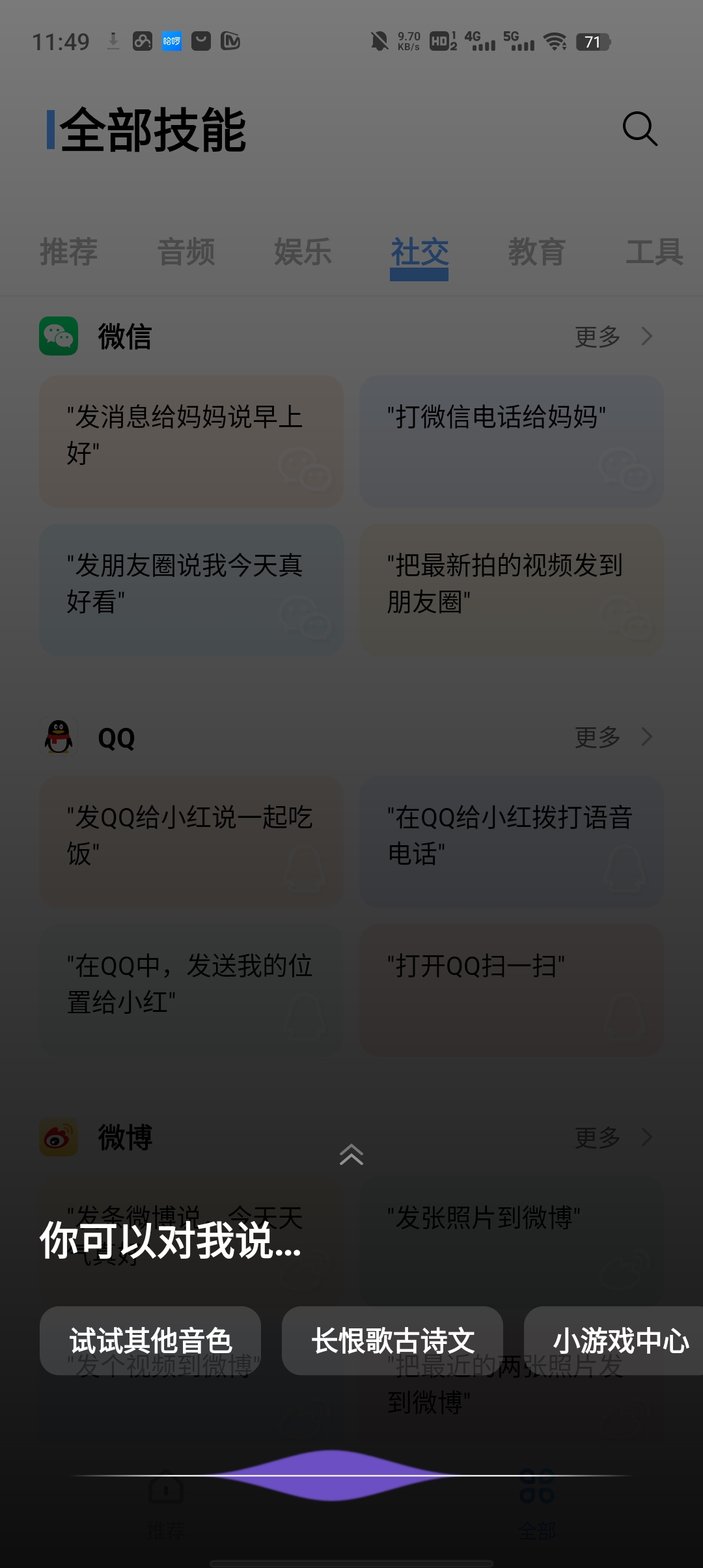Tap the Weibo section icon

tap(57, 1137)
